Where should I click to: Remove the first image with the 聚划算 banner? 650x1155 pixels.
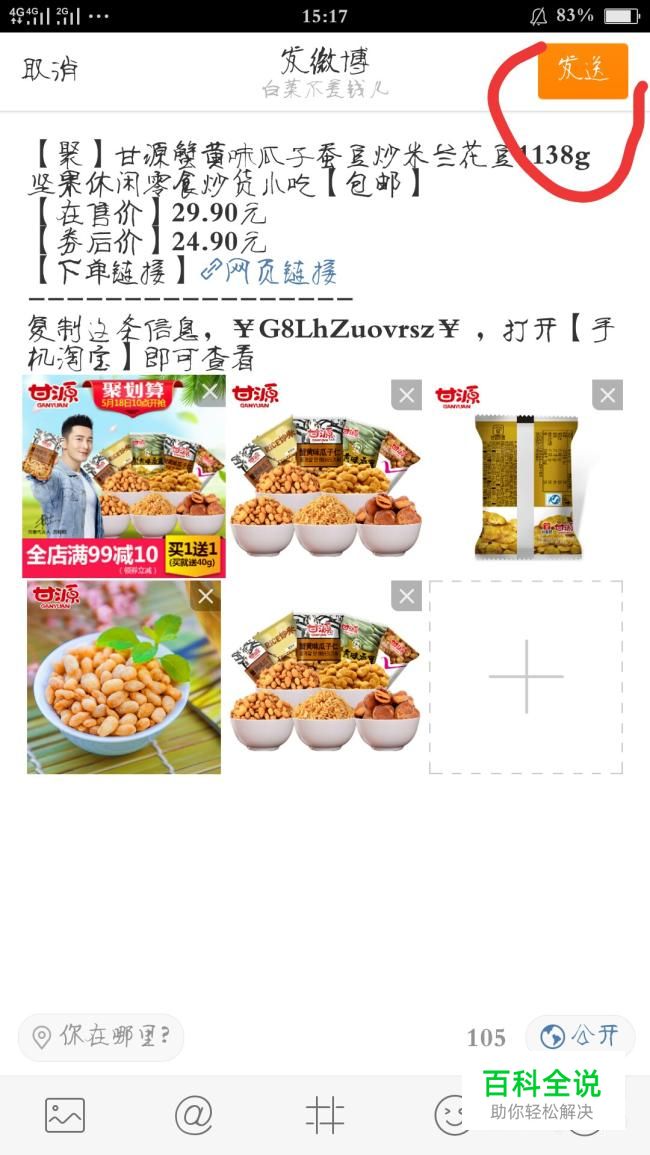[x=209, y=392]
